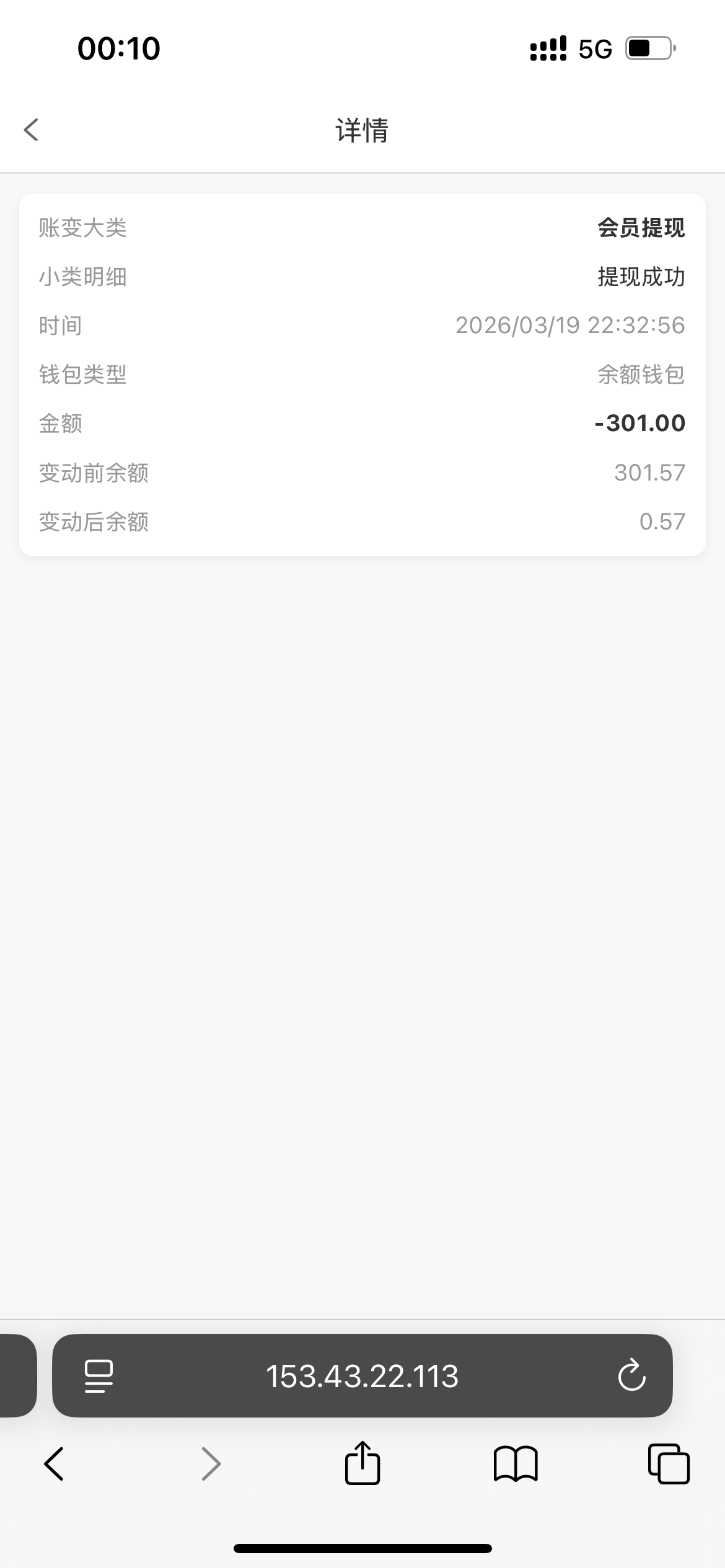
Task: Show all open Safari tabs
Action: (x=668, y=1464)
